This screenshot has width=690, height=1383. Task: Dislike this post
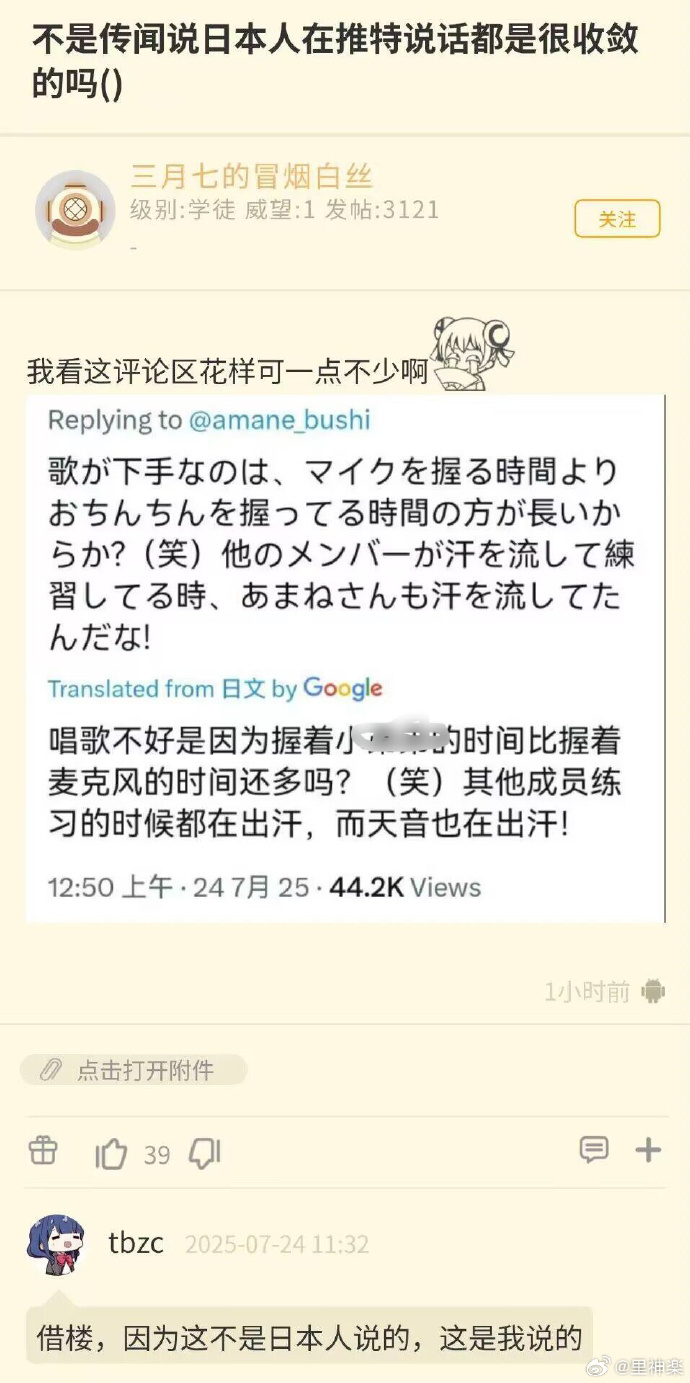205,1154
